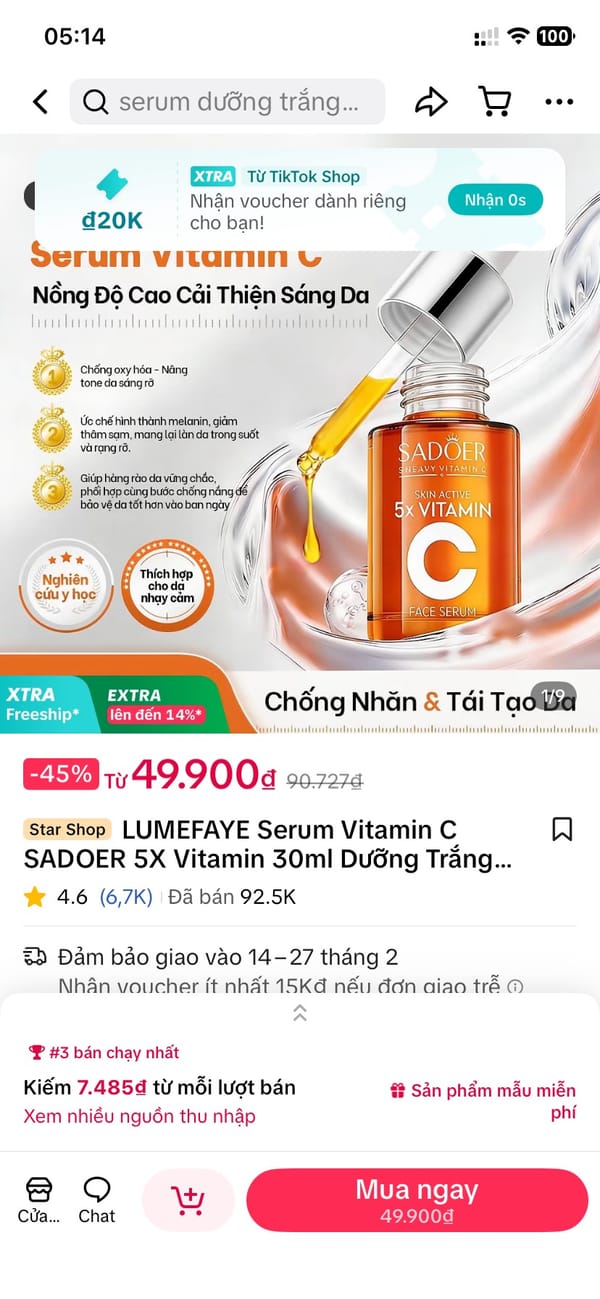Open Xem nhiều nguồn thu nhập link
Image resolution: width=600 pixels, height=1299 pixels.
point(139,1116)
